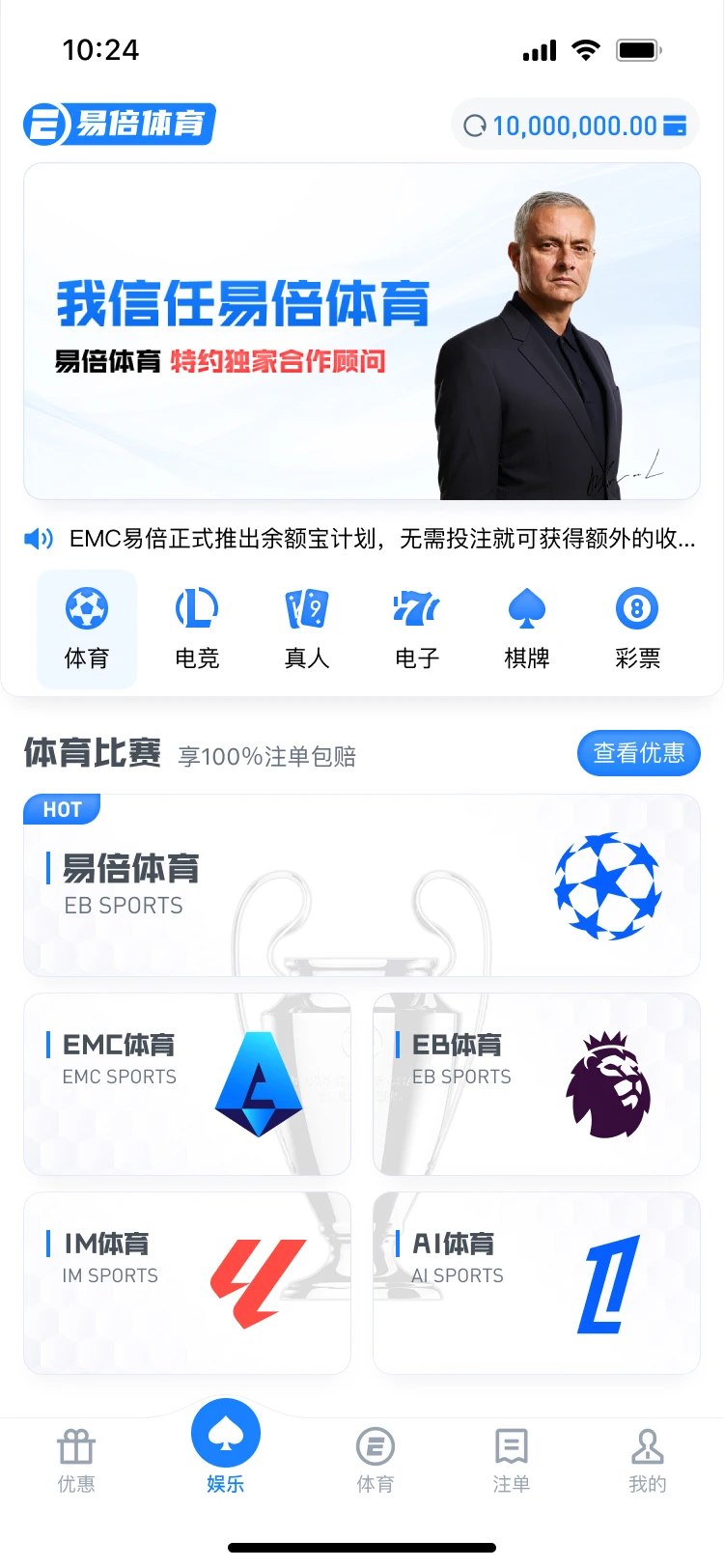
Task: Go to the 优惠 tab
Action: point(76,1460)
